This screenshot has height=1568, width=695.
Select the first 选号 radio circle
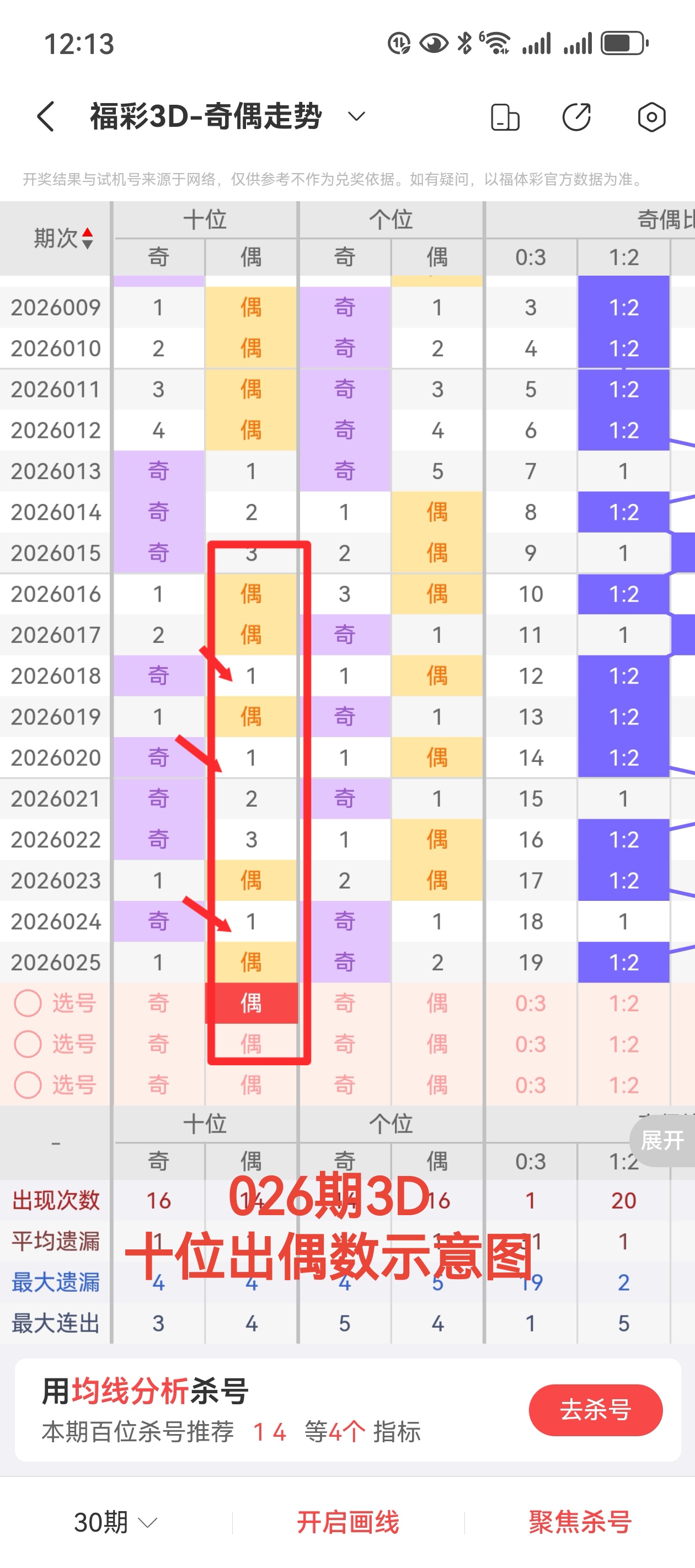[28, 1002]
